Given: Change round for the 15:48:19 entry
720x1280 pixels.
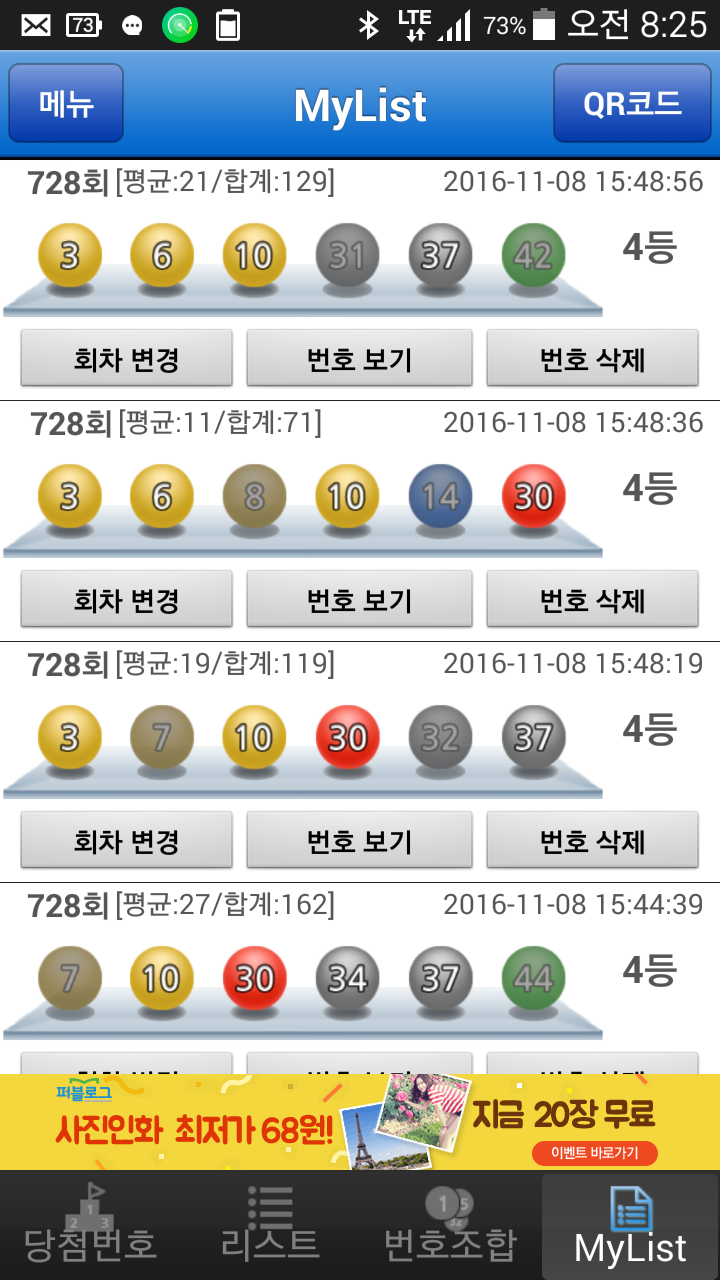Looking at the screenshot, I should (x=126, y=841).
